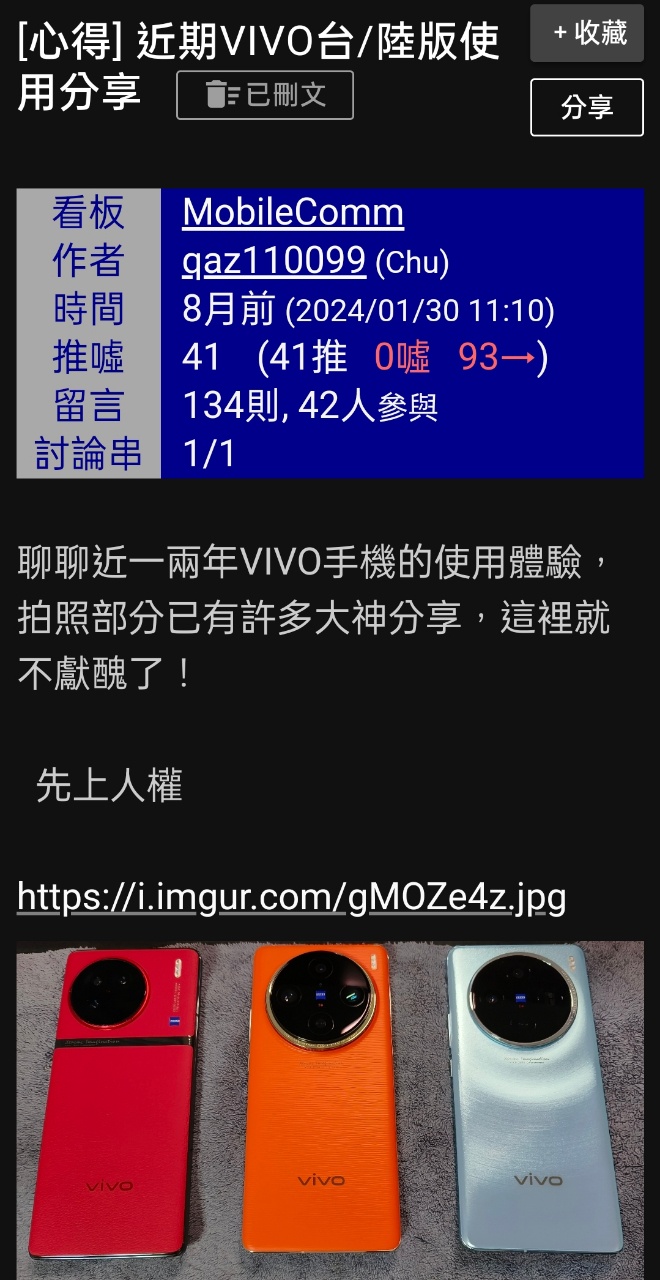Image resolution: width=660 pixels, height=1280 pixels.
Task: View the vivo phones photo
Action: point(330,1110)
